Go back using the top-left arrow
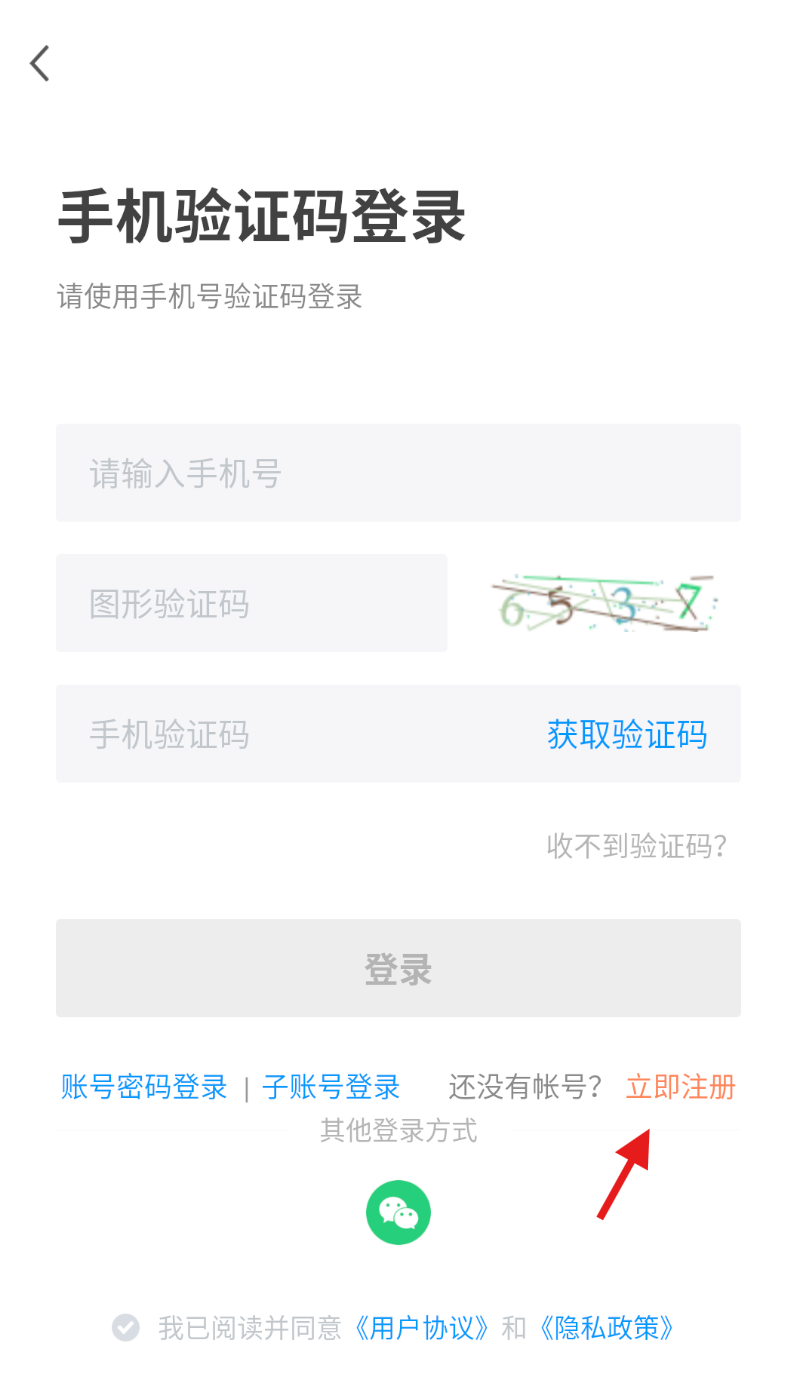 (40, 63)
